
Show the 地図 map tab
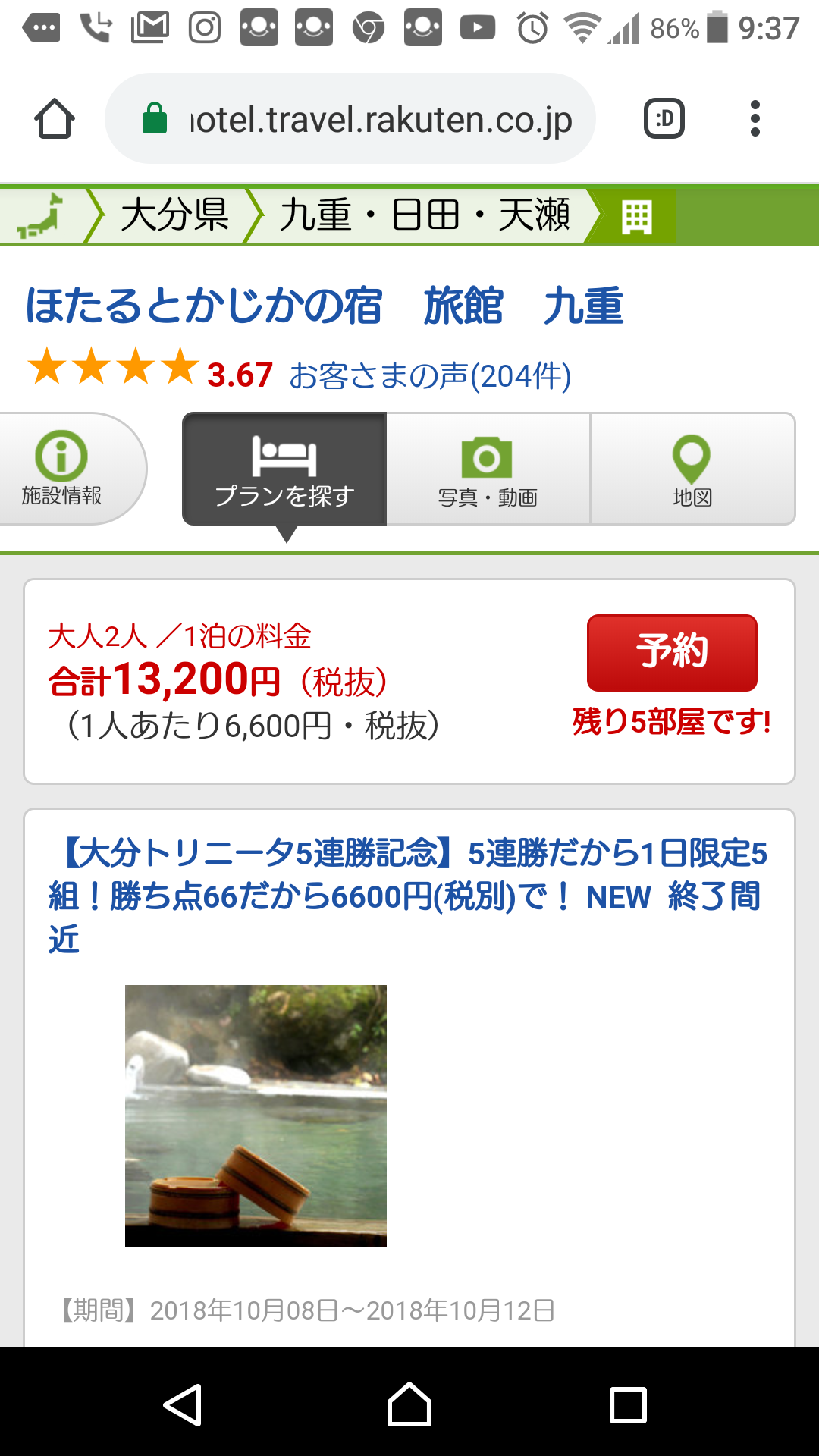click(x=692, y=469)
